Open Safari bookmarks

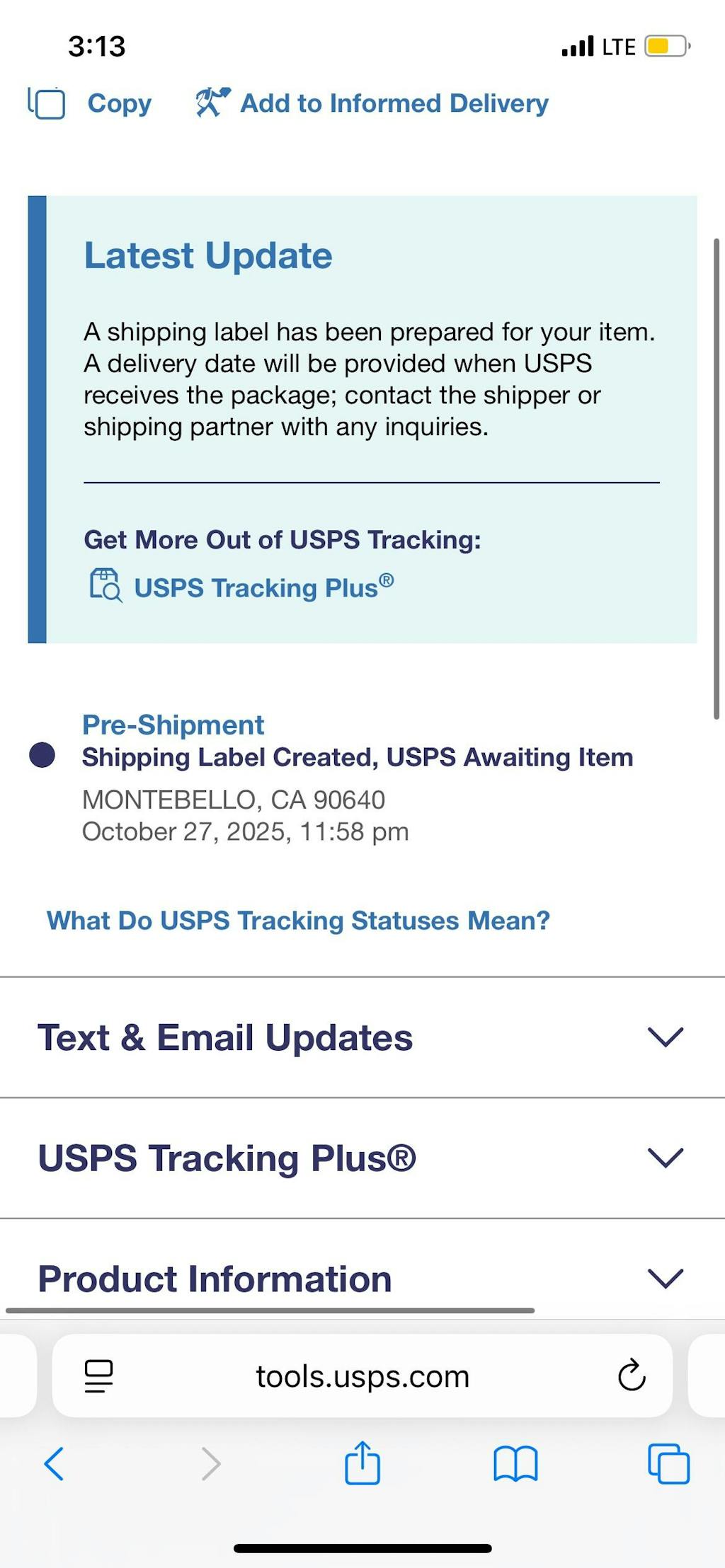pos(515,1463)
